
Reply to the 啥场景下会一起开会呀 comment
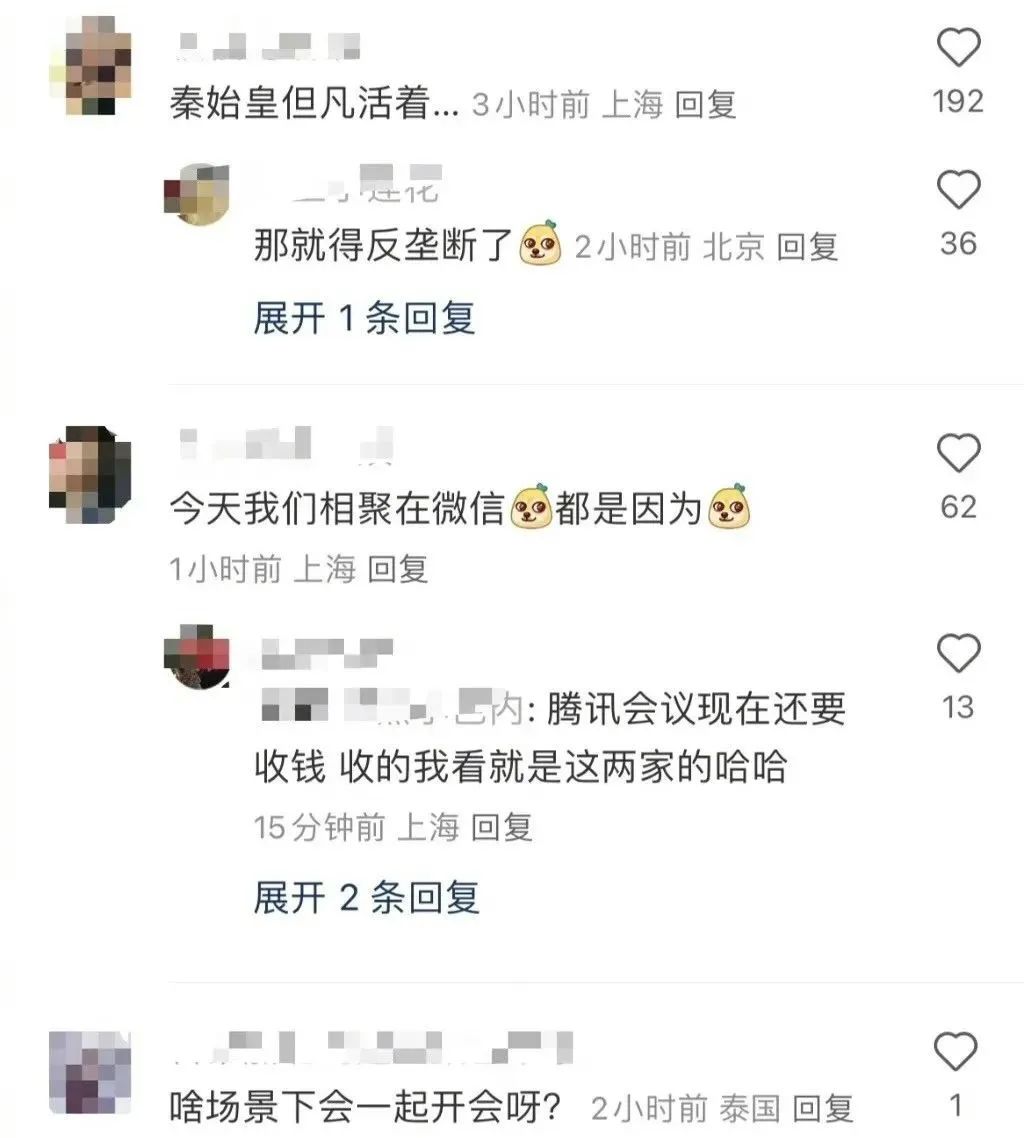[823, 1108]
